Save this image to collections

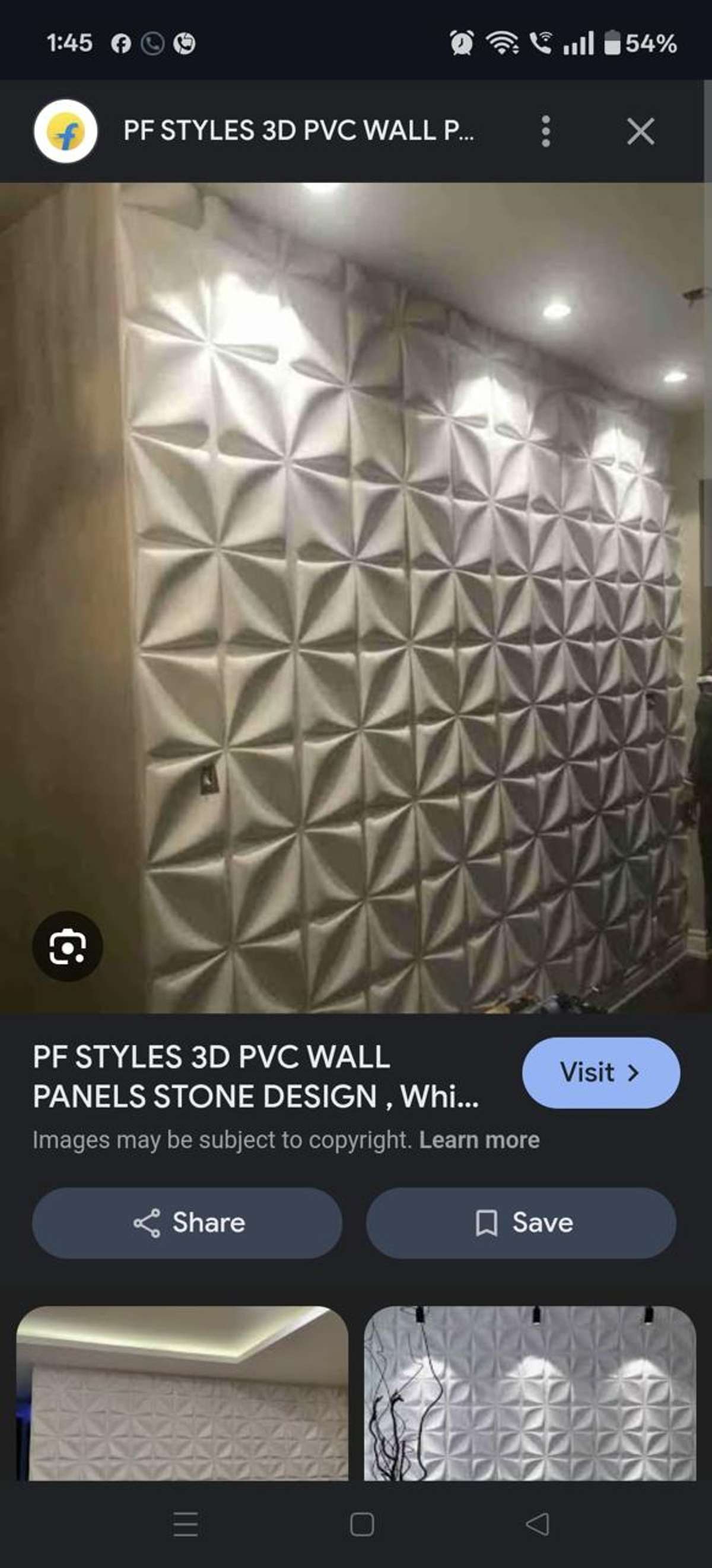(521, 1223)
